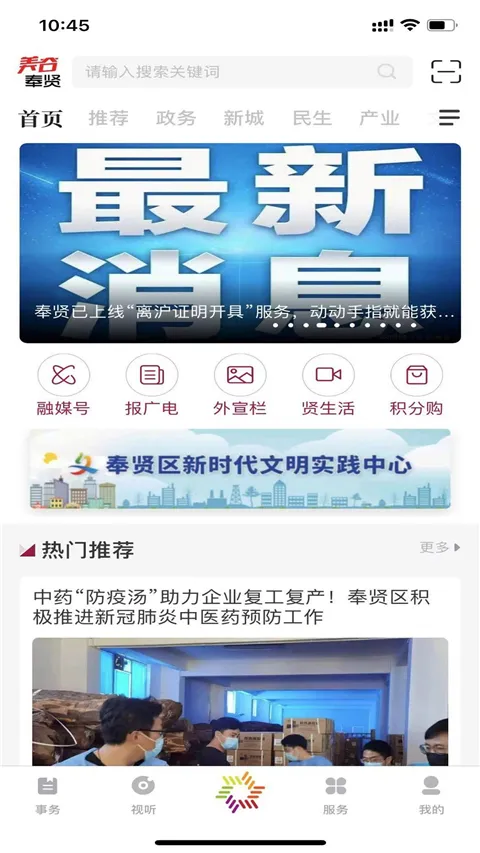
Task: Tap the 外宣栏 shortcut
Action: (240, 385)
